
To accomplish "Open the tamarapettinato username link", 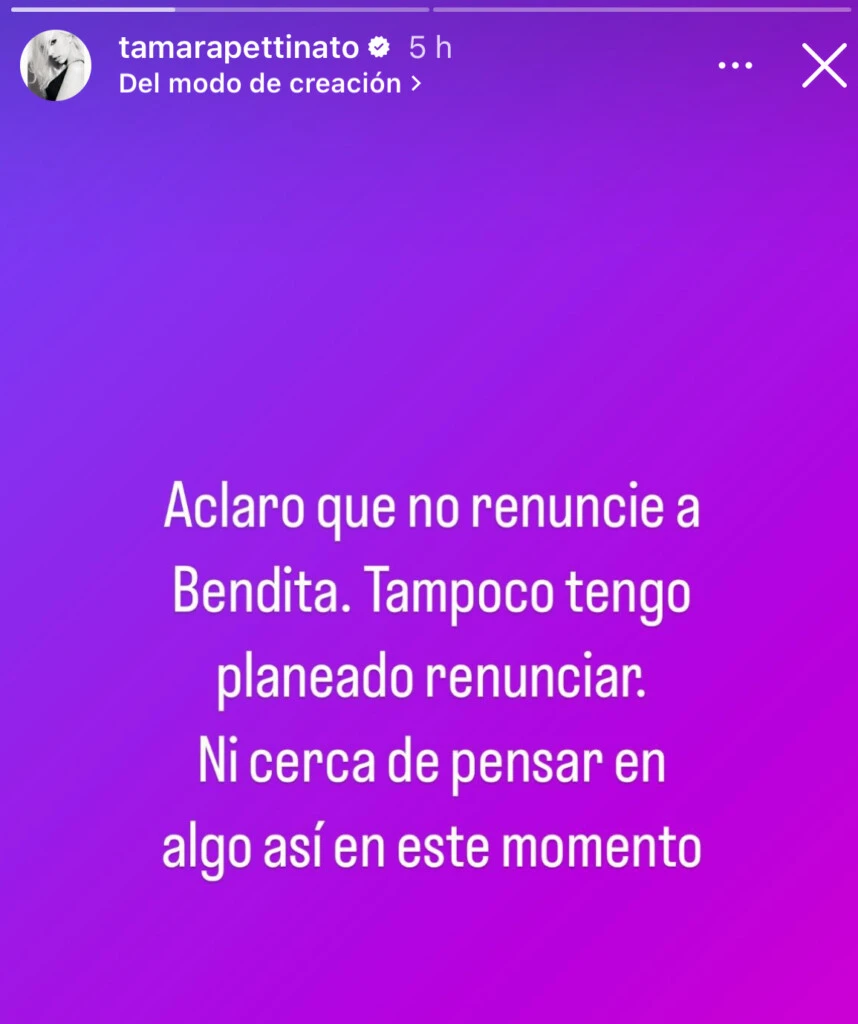I will pyautogui.click(x=238, y=47).
